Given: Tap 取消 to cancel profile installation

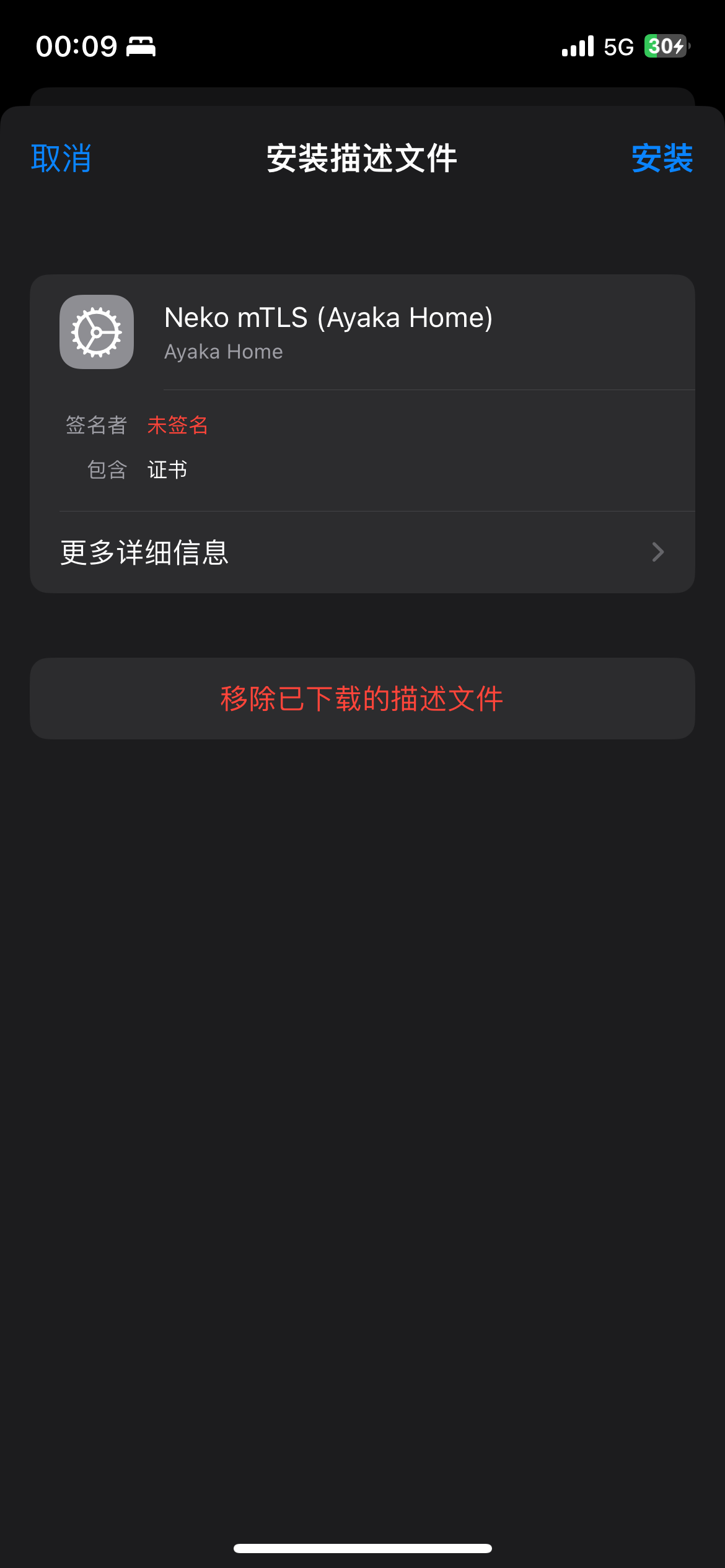Looking at the screenshot, I should [61, 159].
